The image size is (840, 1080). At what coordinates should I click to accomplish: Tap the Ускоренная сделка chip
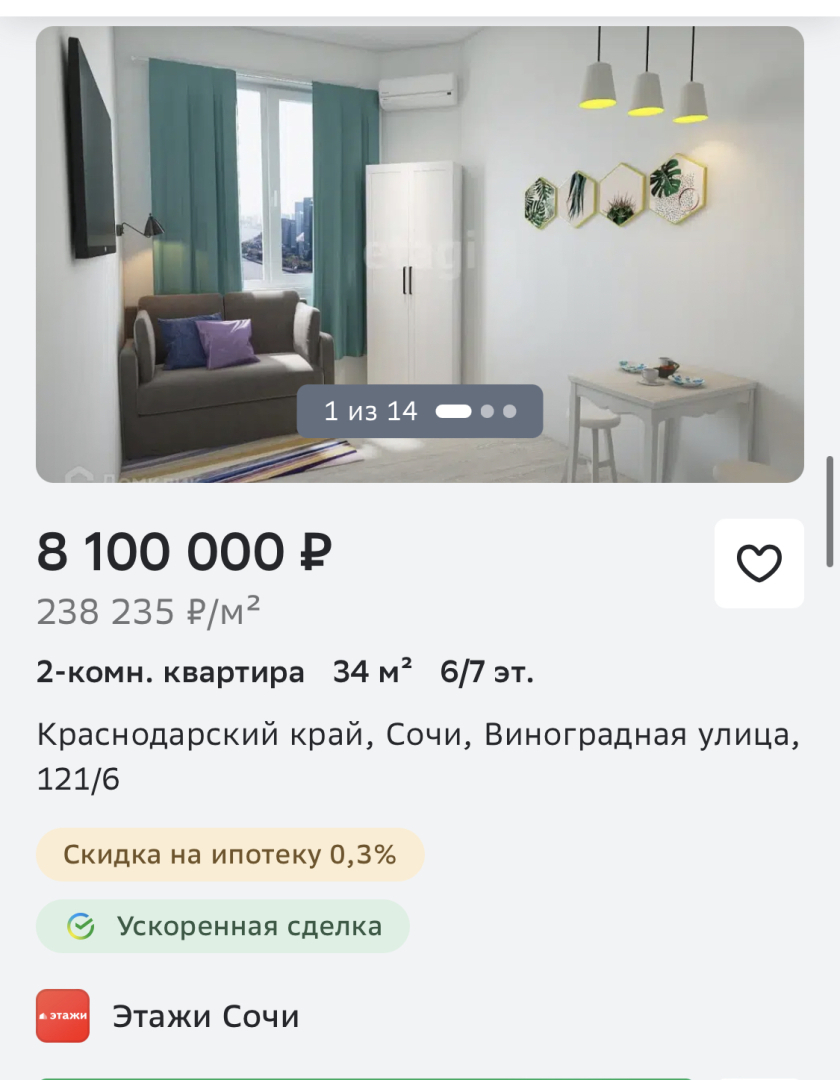[223, 926]
